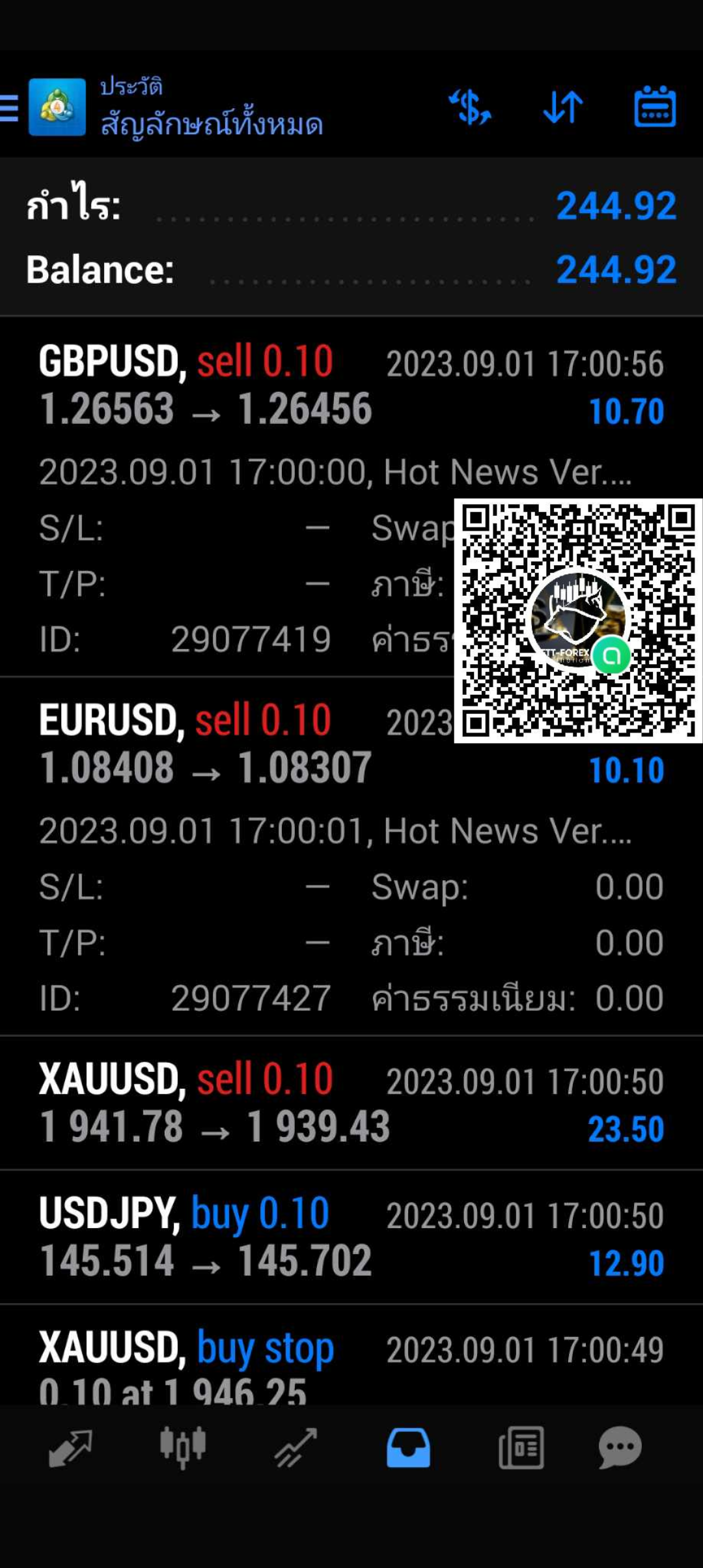
Task: Open the calendar date range picker
Action: tap(655, 106)
